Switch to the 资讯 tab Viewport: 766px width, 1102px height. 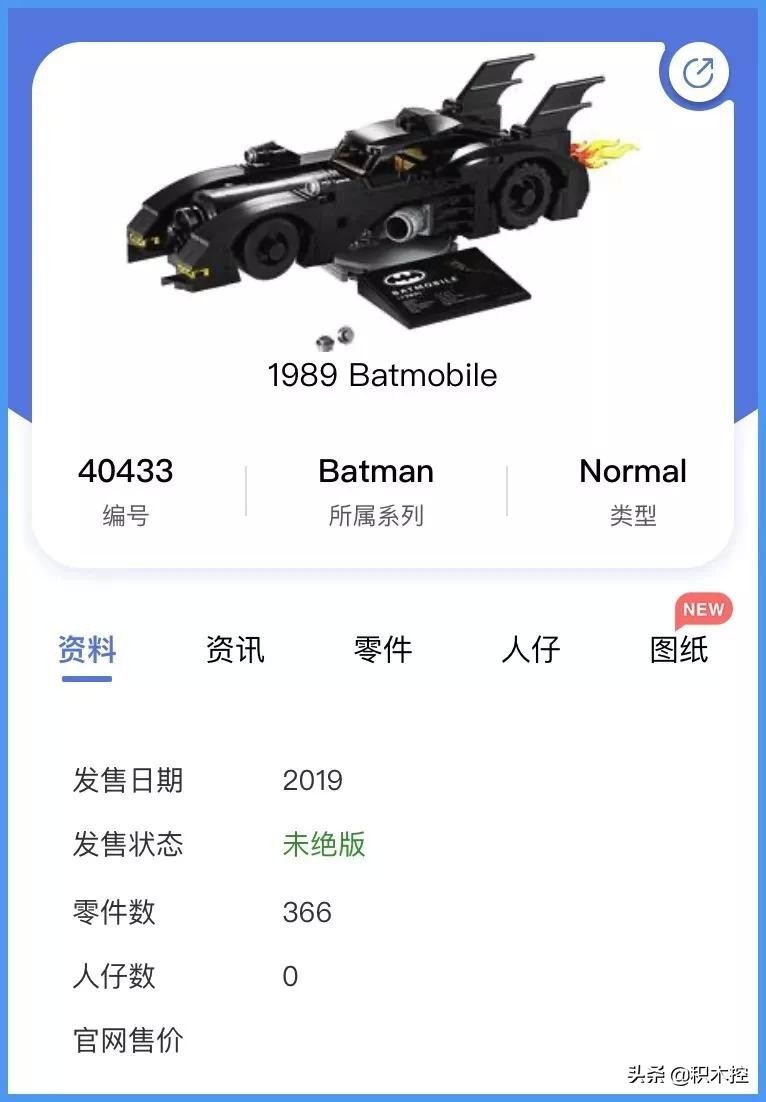click(x=234, y=650)
